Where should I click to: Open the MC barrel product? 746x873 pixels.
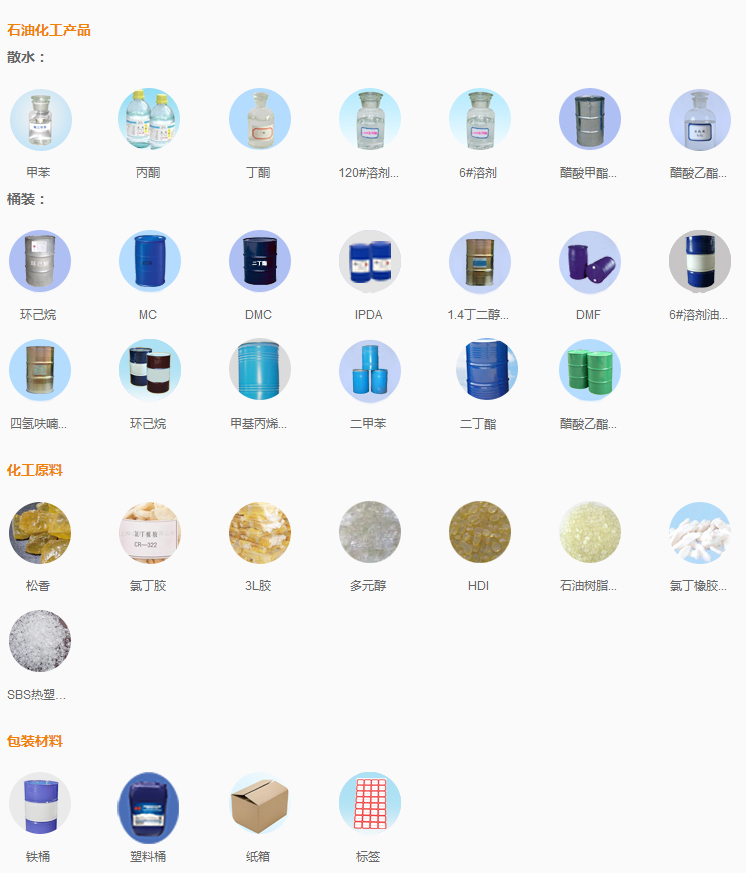(149, 262)
